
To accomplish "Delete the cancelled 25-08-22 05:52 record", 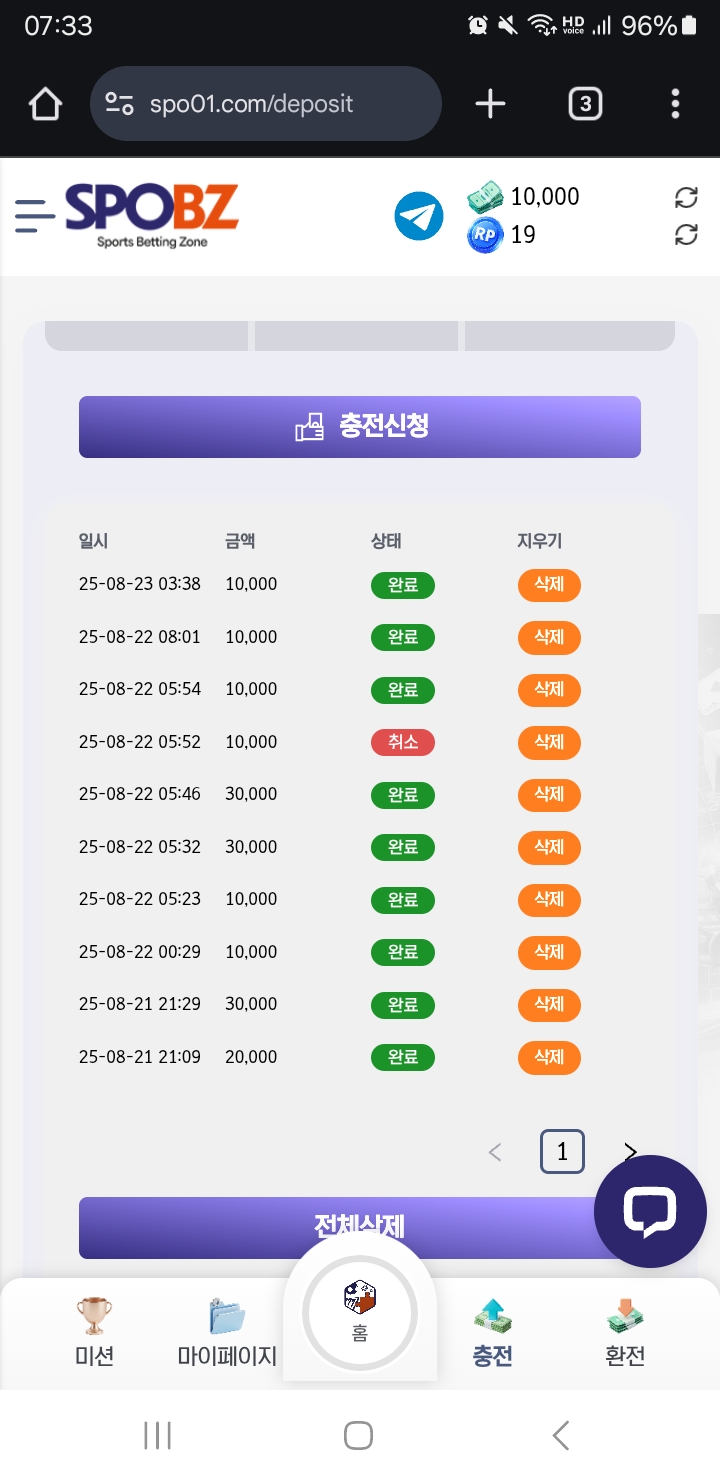I will (549, 742).
